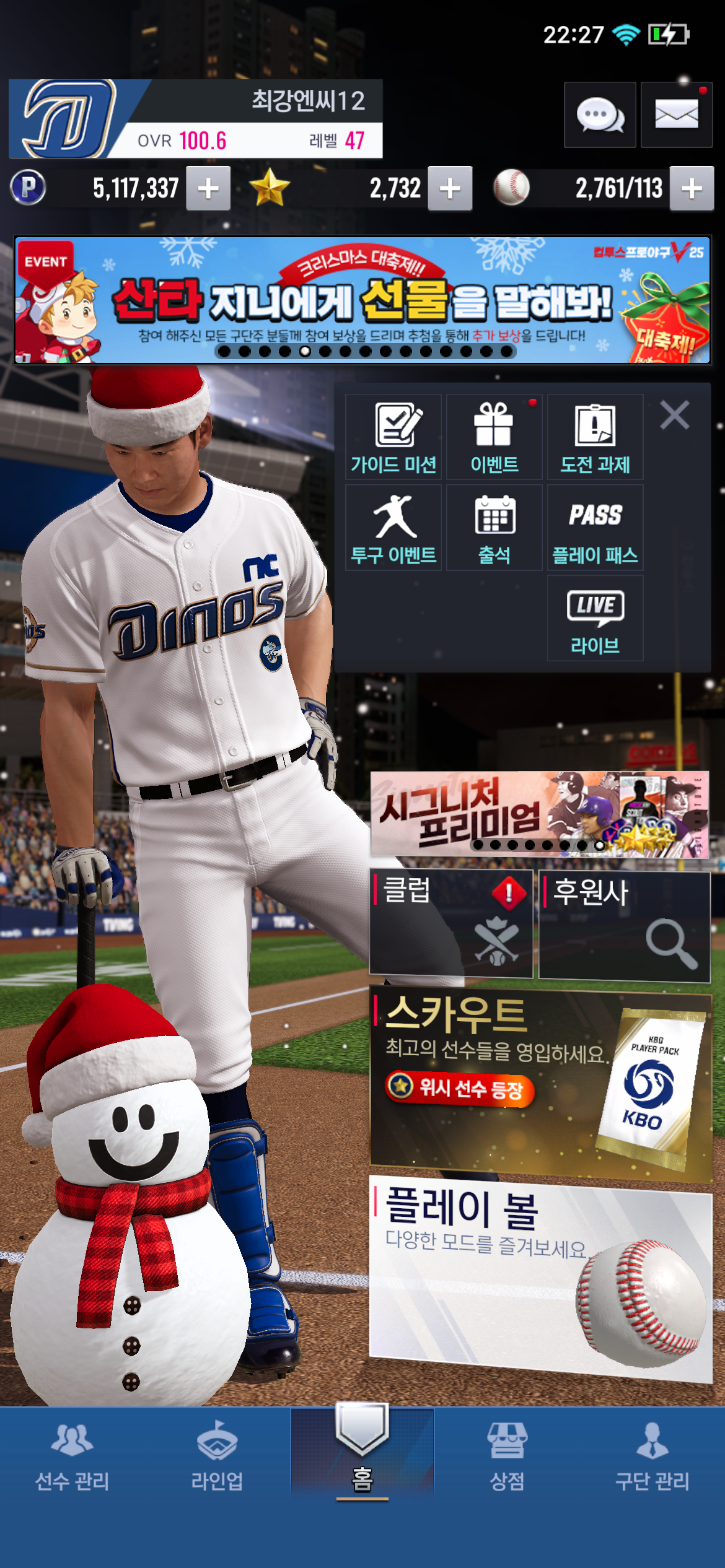
Task: Open the mailbox envelope icon
Action: click(676, 115)
